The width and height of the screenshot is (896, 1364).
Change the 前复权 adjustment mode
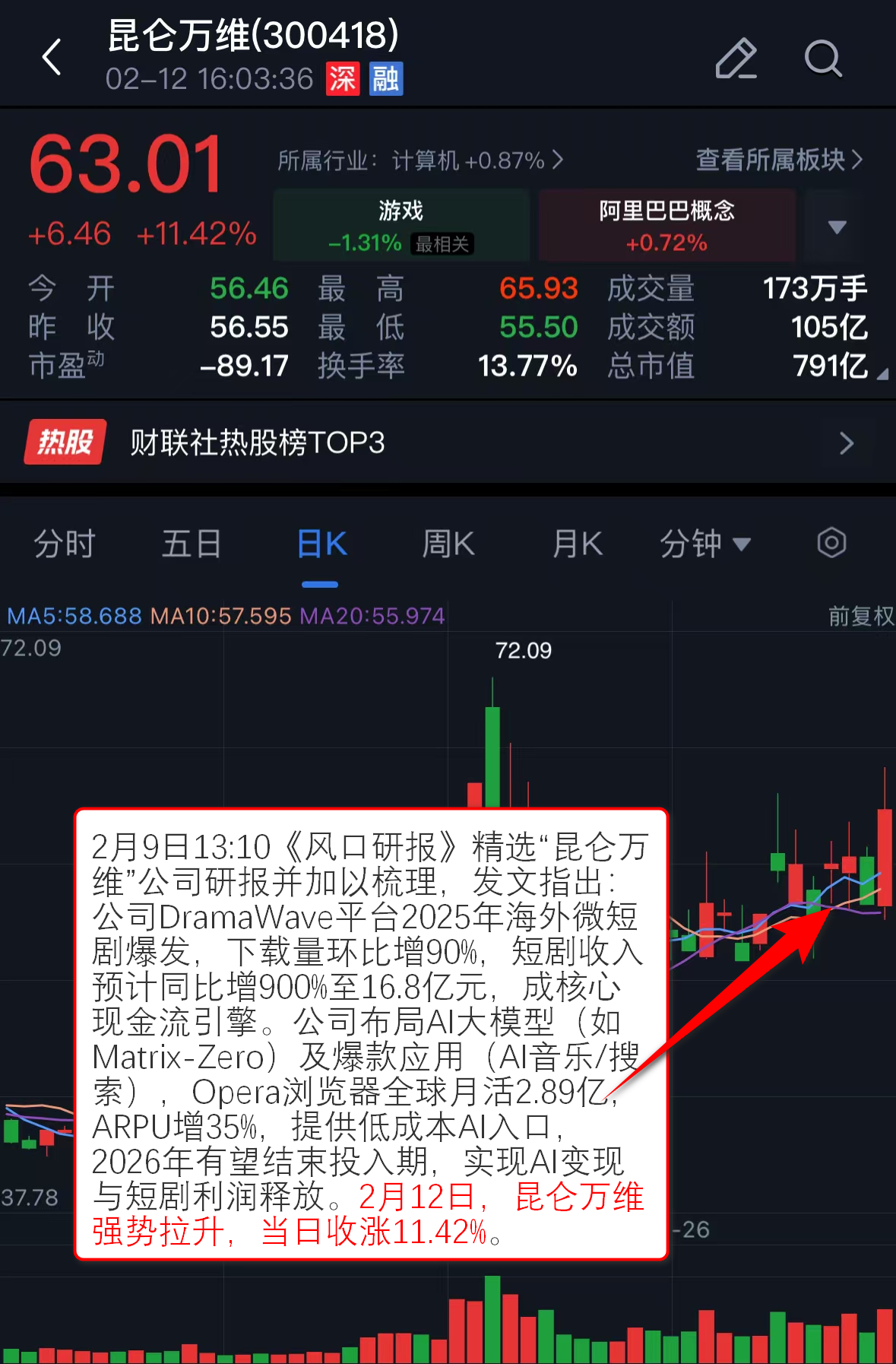click(x=860, y=616)
